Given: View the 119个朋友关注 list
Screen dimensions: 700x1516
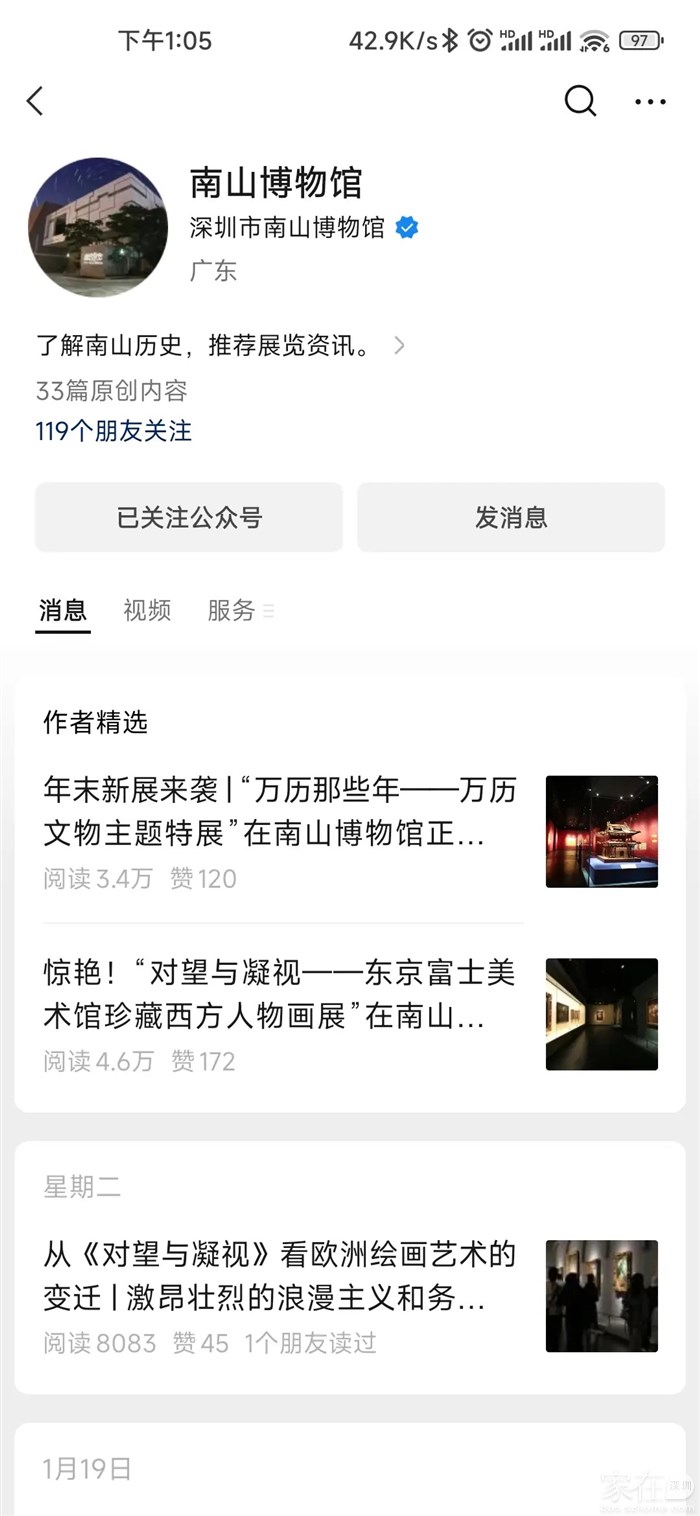Looking at the screenshot, I should pos(114,431).
